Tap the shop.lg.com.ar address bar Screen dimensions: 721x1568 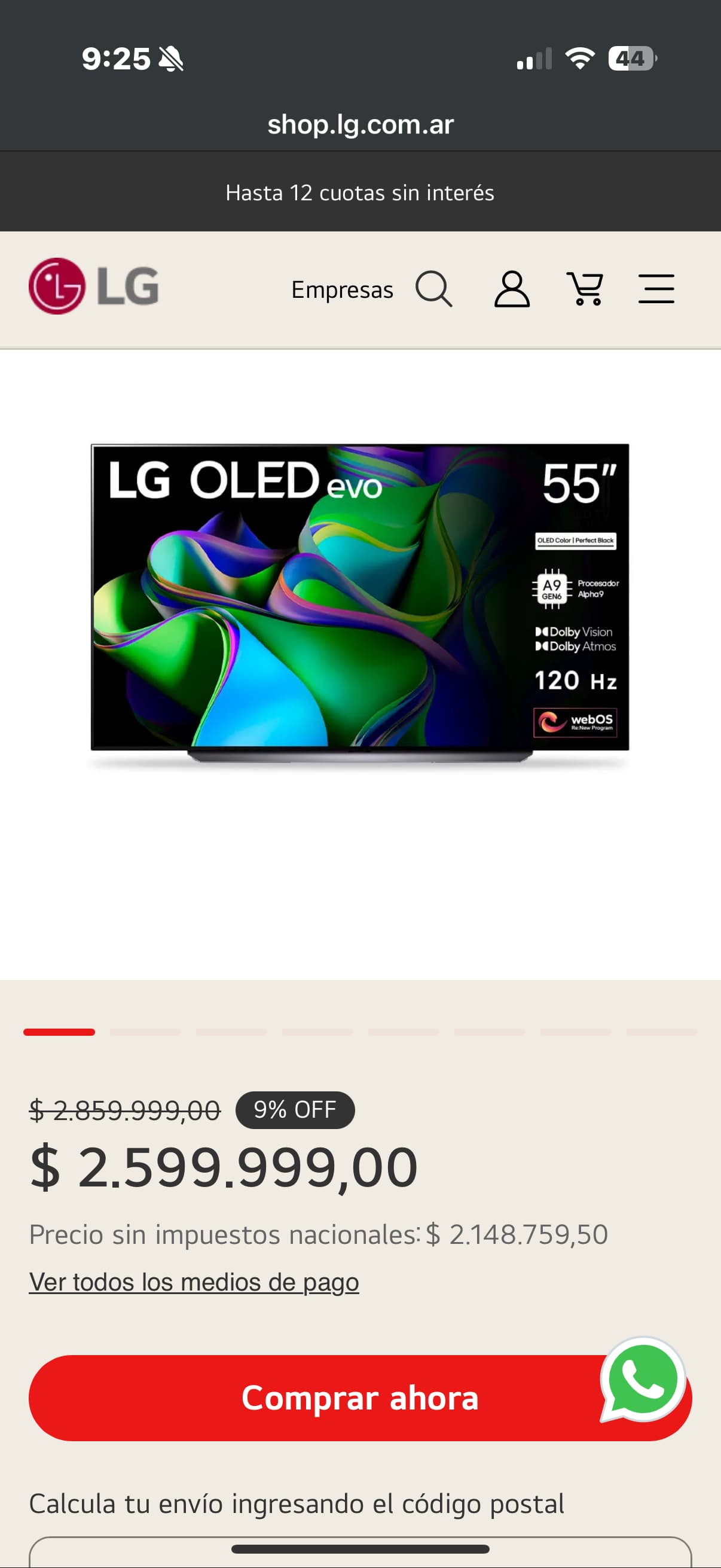tap(360, 124)
